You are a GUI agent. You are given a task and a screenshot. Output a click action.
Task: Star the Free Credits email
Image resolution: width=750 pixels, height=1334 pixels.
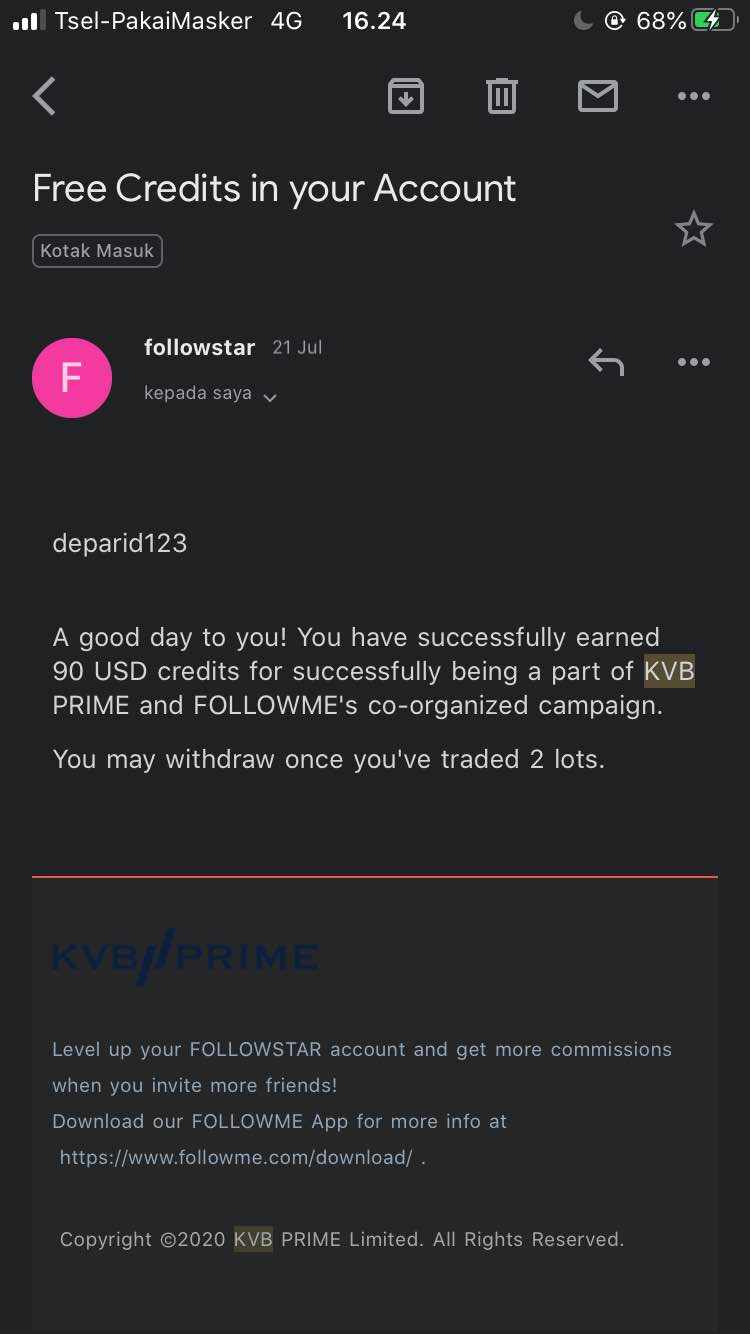pyautogui.click(x=693, y=230)
